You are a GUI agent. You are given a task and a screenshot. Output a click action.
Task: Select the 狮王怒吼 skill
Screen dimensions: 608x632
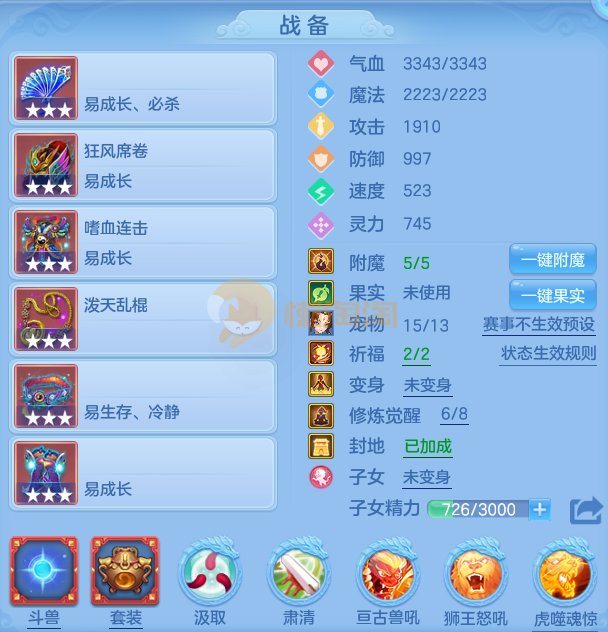(476, 574)
